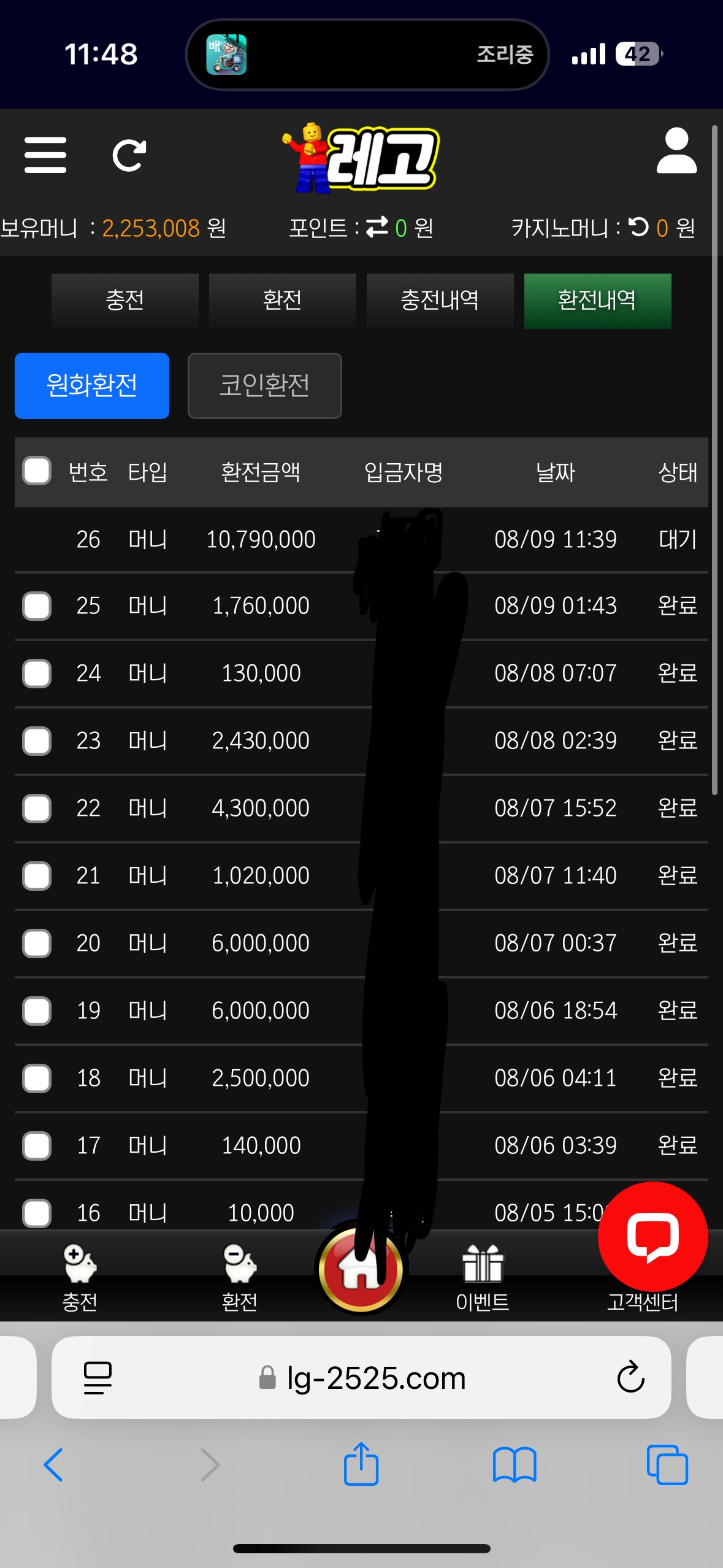The image size is (723, 1568).
Task: Open 이벤트 in the bottom bar
Action: point(483,1277)
